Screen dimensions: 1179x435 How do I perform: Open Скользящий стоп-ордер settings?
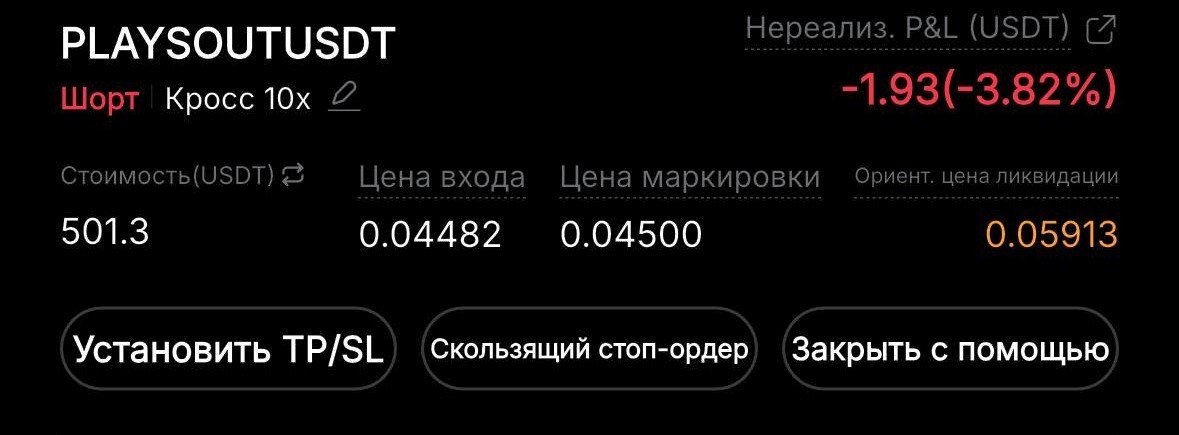(589, 350)
